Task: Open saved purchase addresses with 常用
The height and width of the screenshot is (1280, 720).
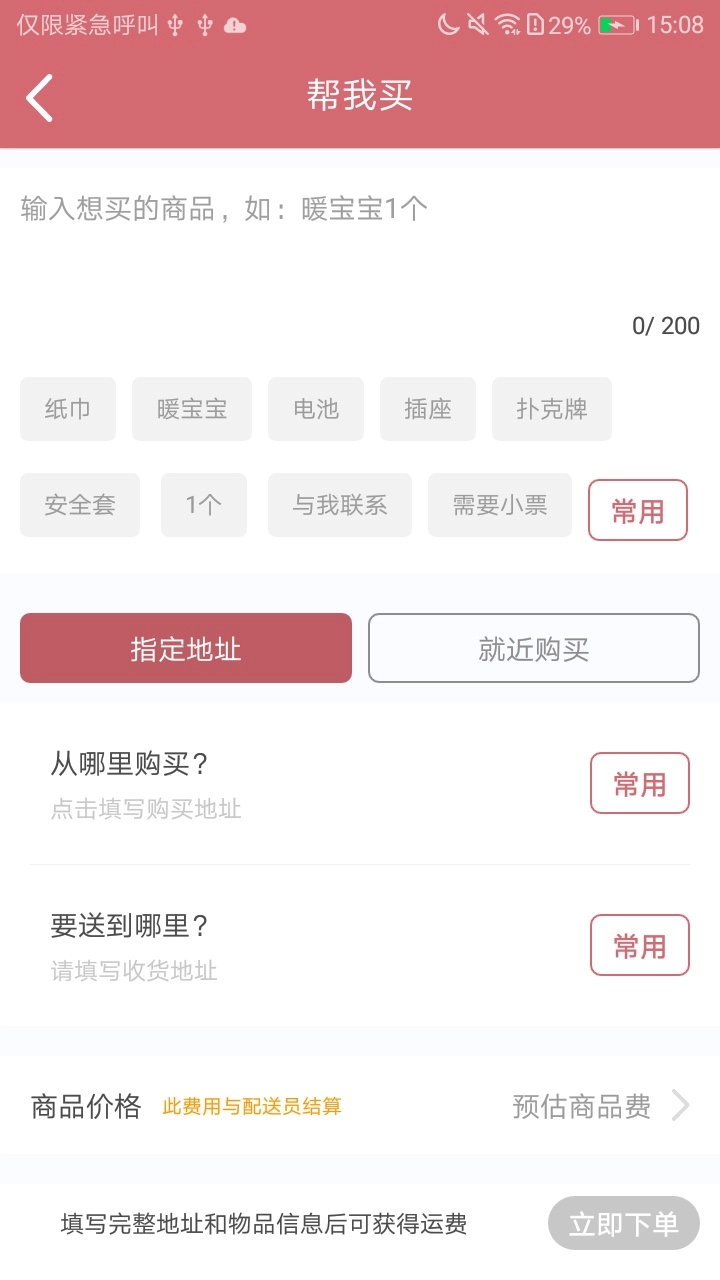Action: [x=640, y=783]
